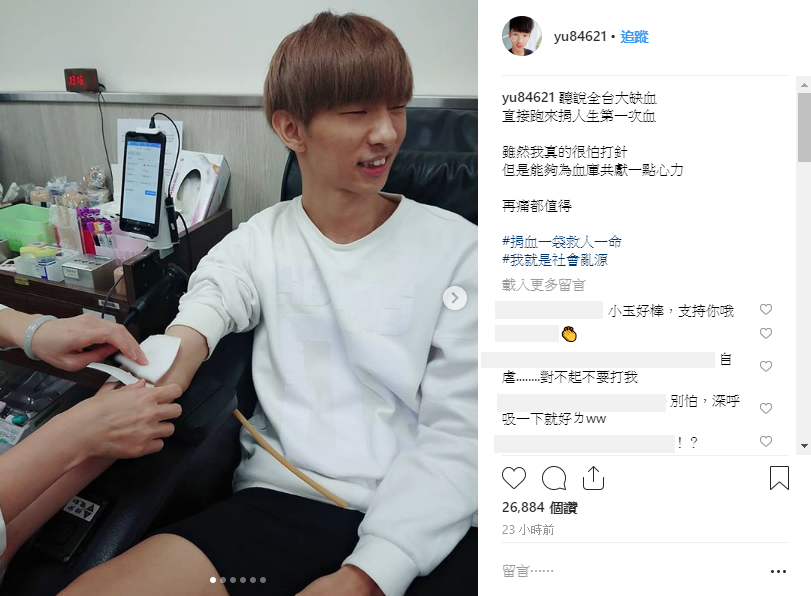
Task: Open username yu84621 in the header
Action: point(580,37)
